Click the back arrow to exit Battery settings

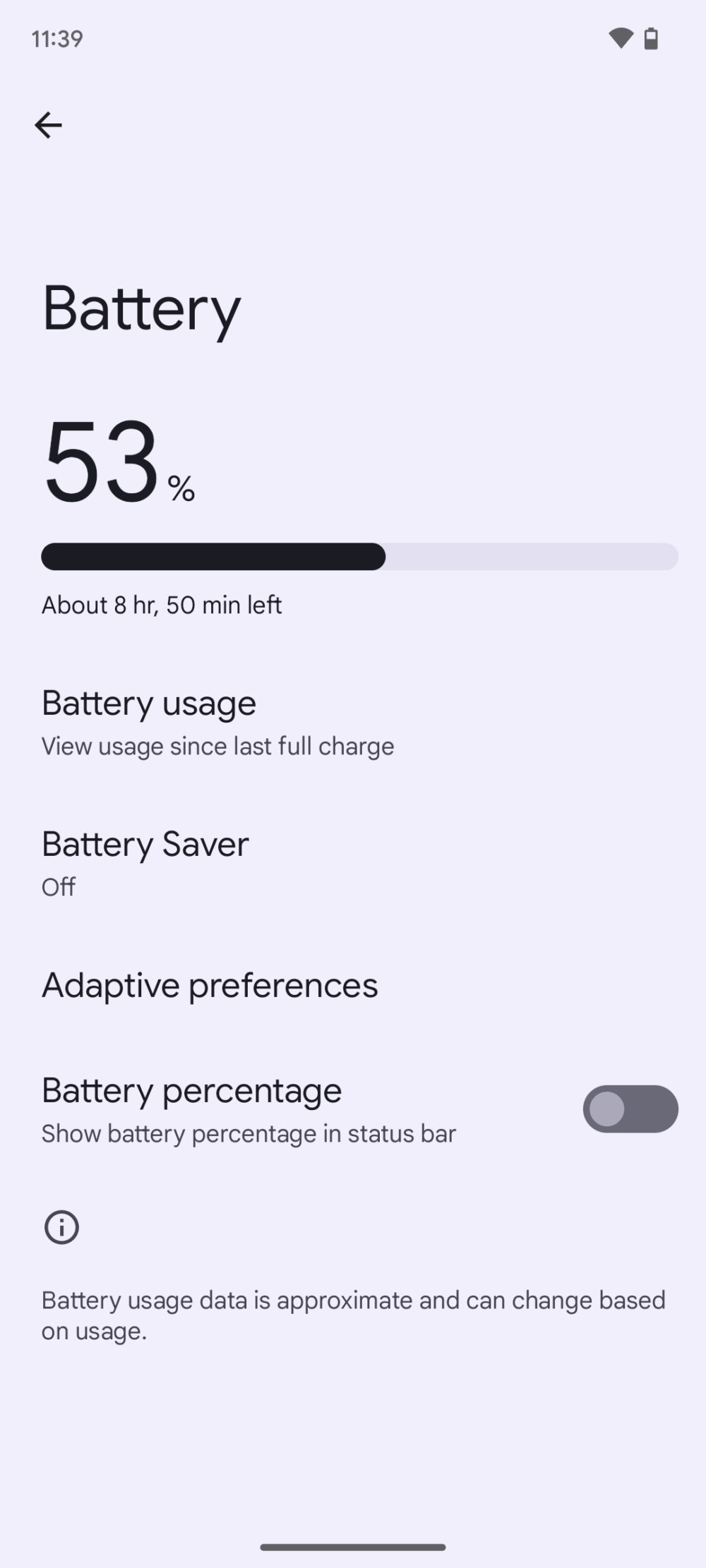click(48, 125)
